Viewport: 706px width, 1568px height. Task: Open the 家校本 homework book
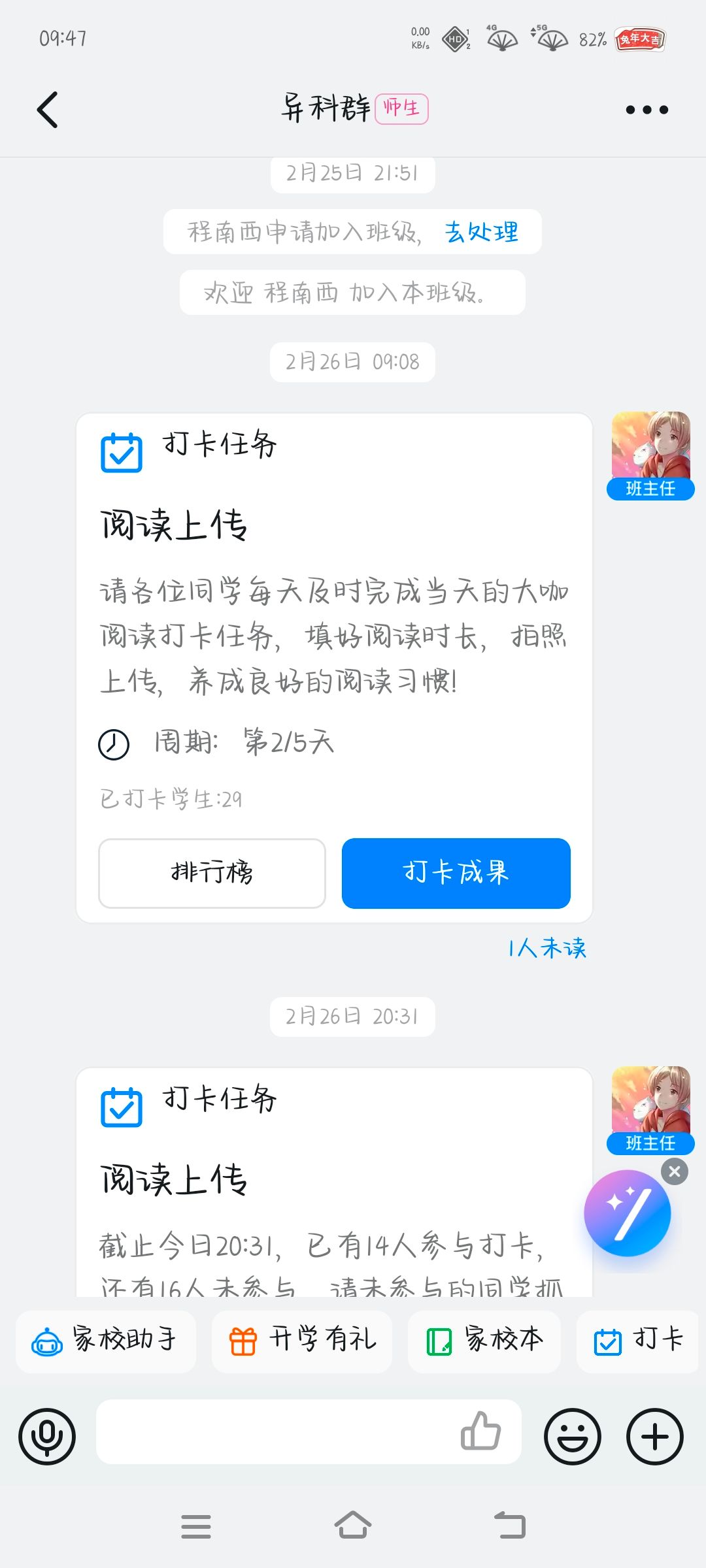point(484,1341)
